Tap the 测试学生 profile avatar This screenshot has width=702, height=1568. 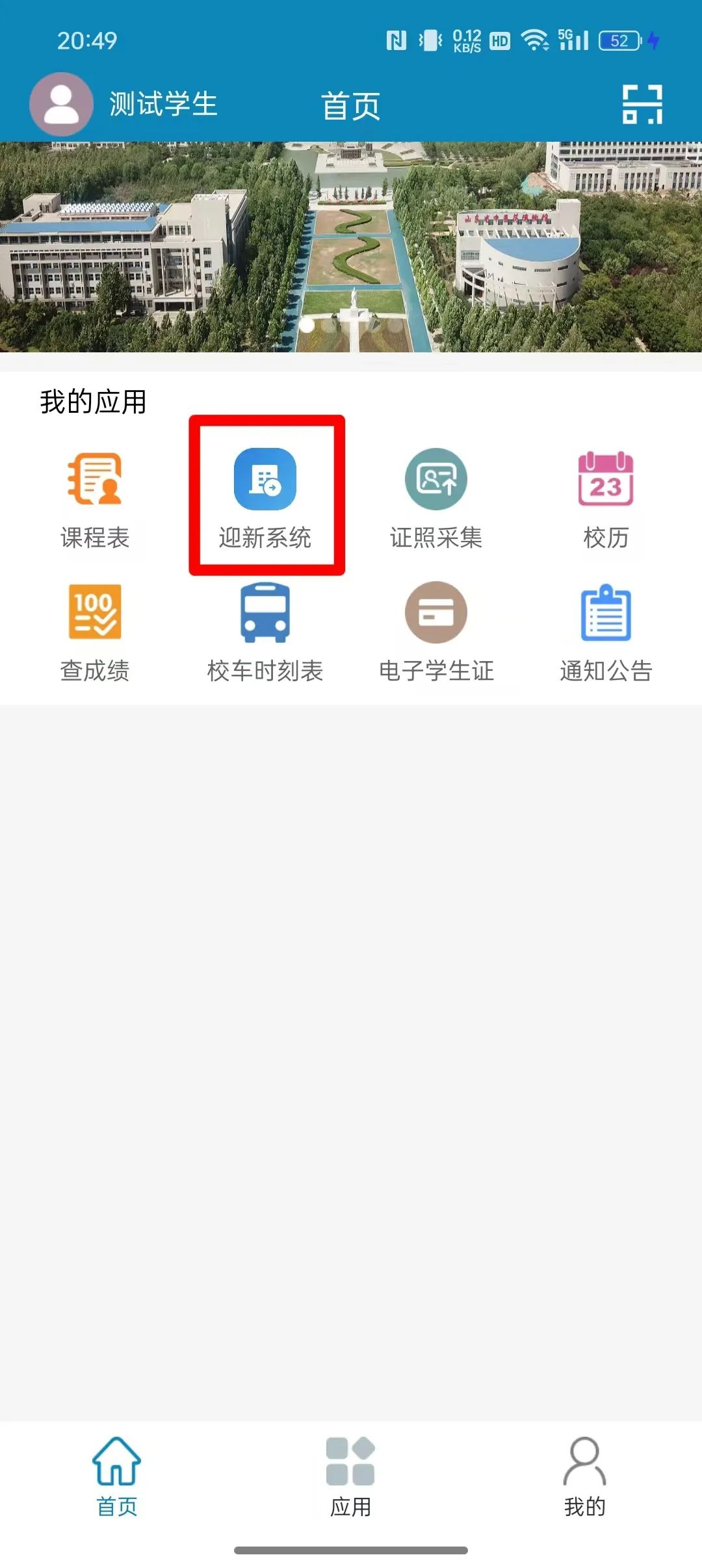(62, 104)
